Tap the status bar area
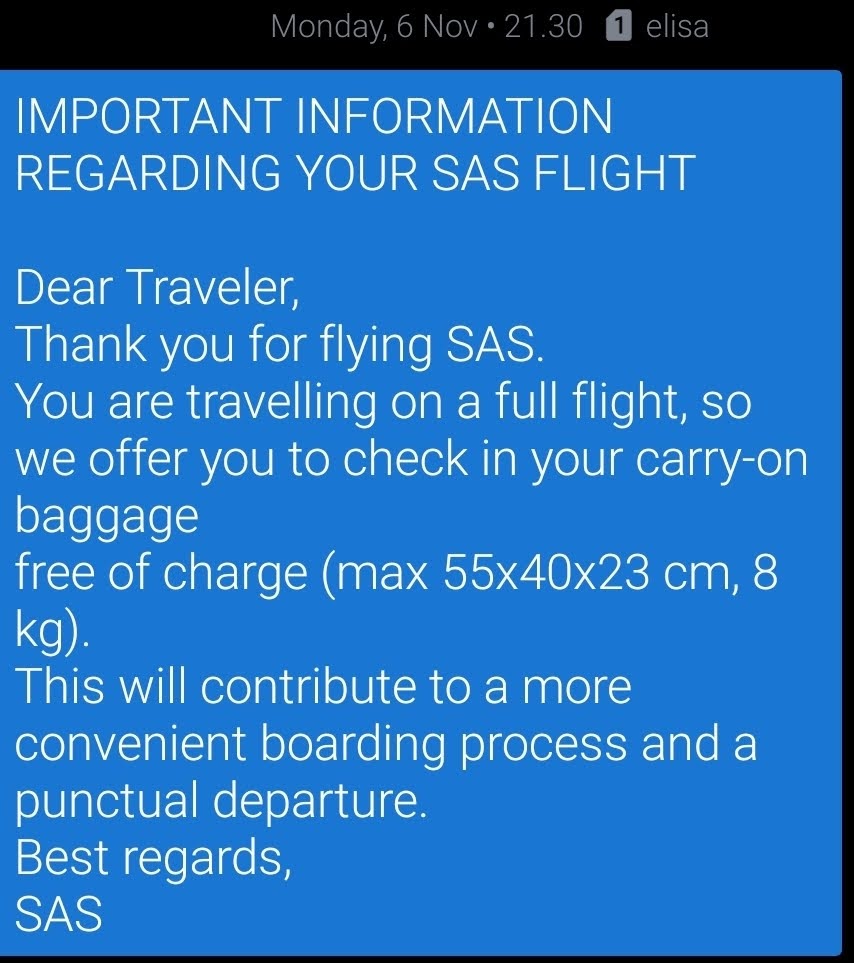Screen dimensions: 854x963 (x=427, y=27)
